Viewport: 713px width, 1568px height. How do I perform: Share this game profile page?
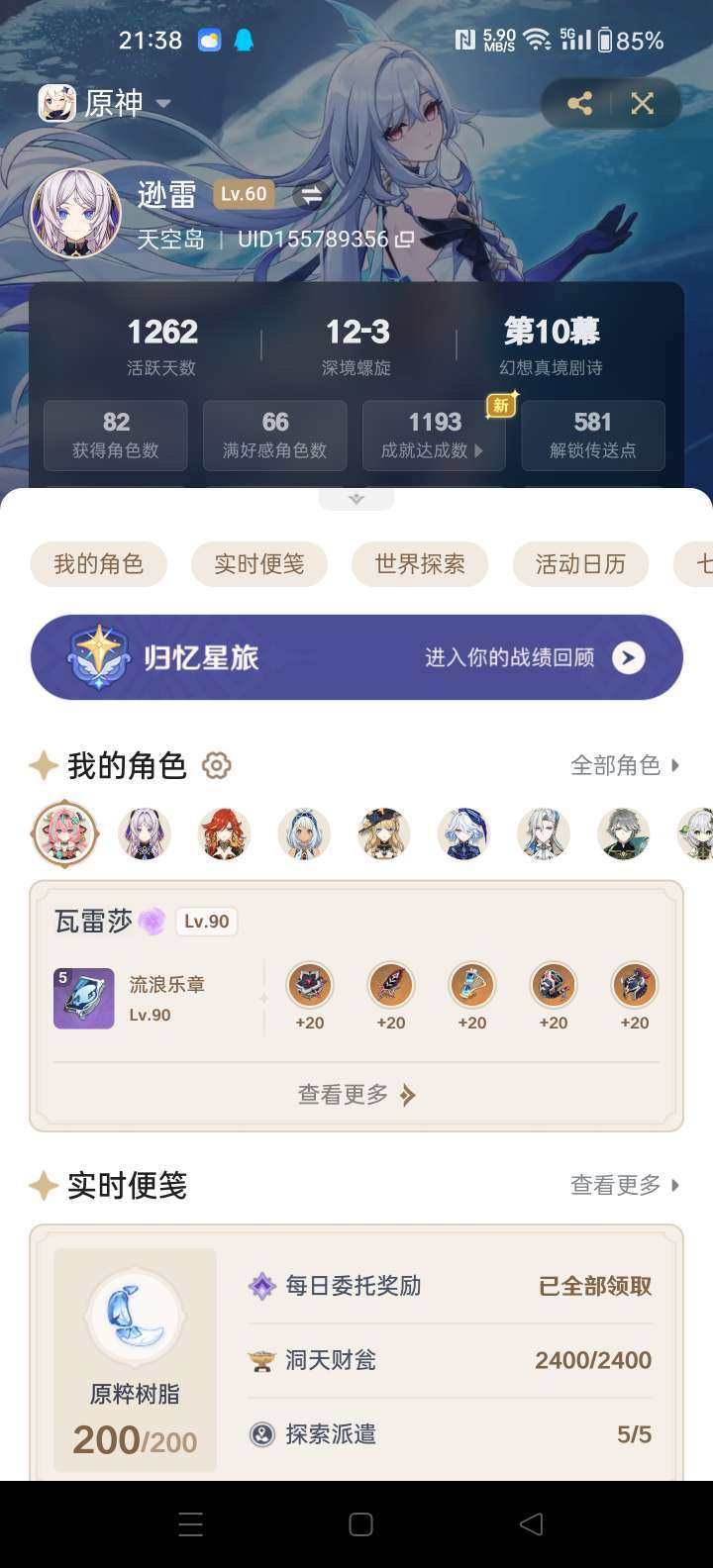pyautogui.click(x=579, y=103)
